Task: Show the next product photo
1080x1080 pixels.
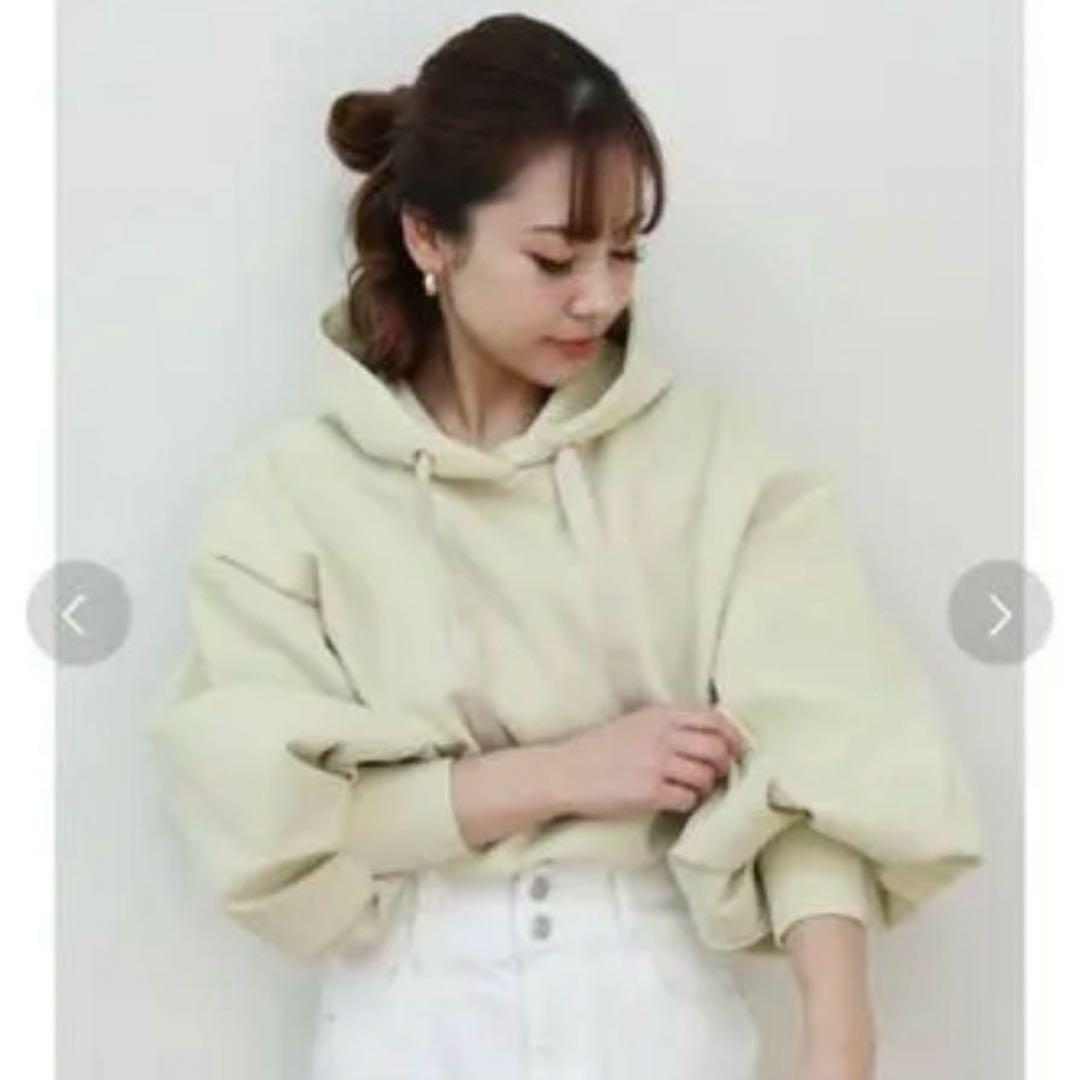Action: (x=1000, y=612)
